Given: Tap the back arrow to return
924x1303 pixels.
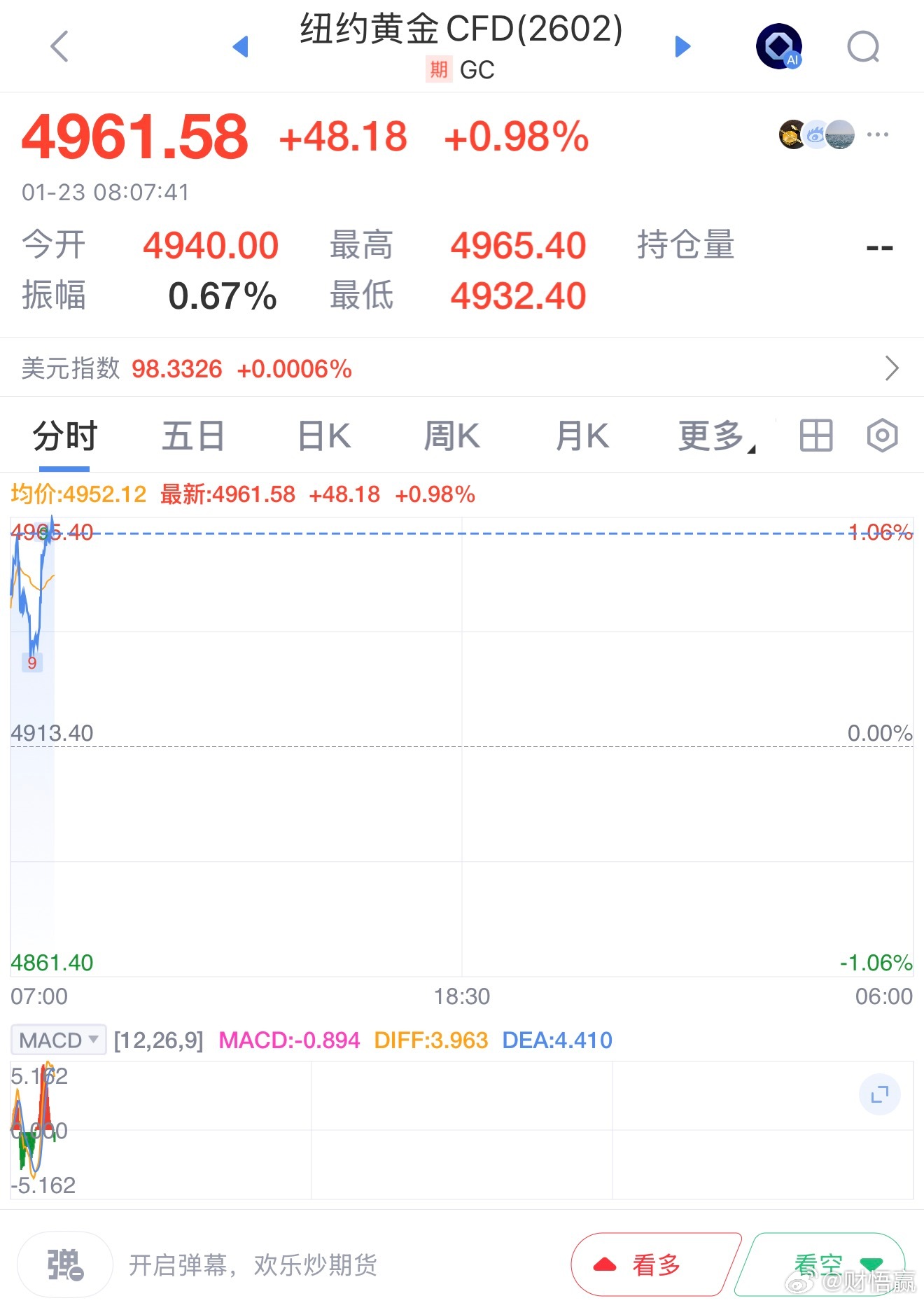Looking at the screenshot, I should tap(59, 46).
